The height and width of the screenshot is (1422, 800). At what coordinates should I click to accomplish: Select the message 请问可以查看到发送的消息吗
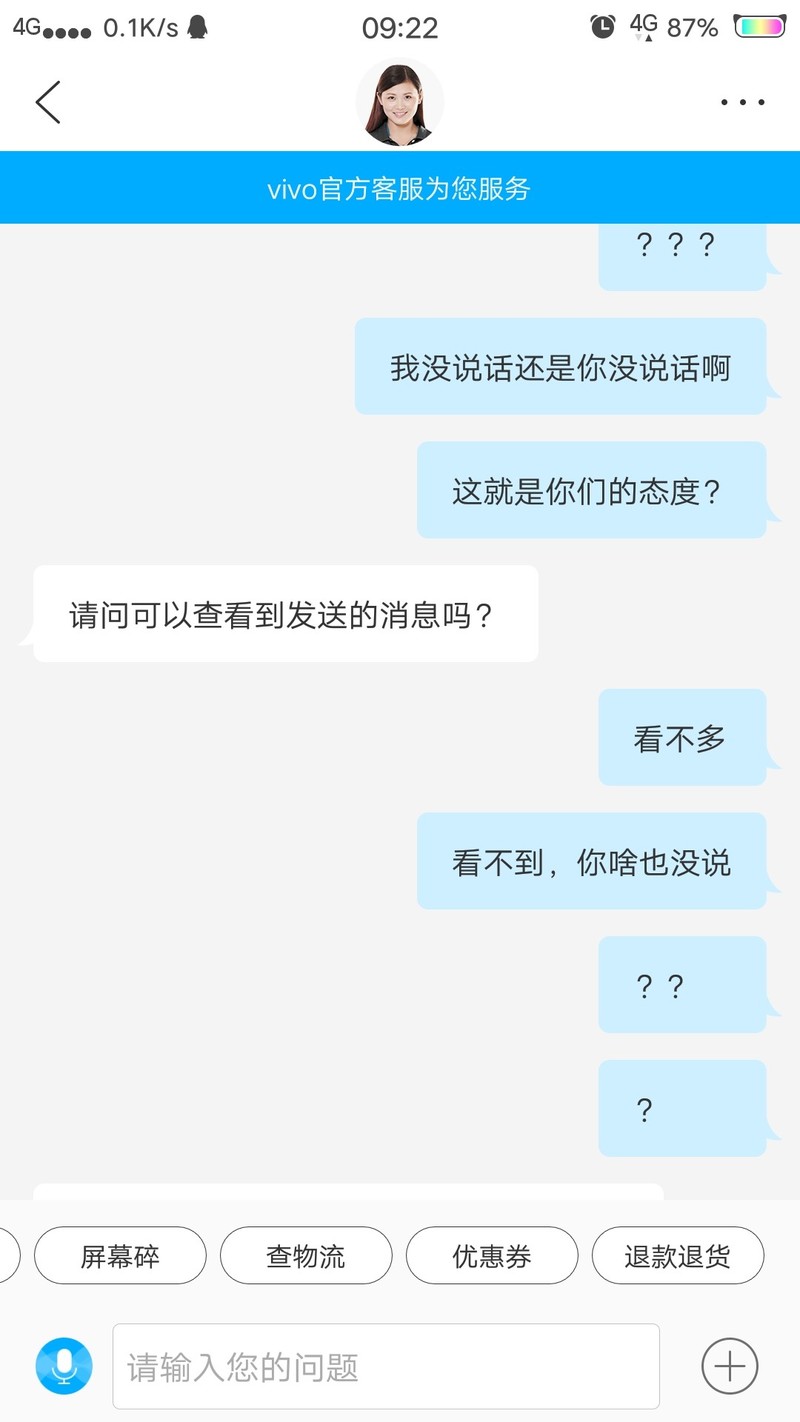[285, 613]
